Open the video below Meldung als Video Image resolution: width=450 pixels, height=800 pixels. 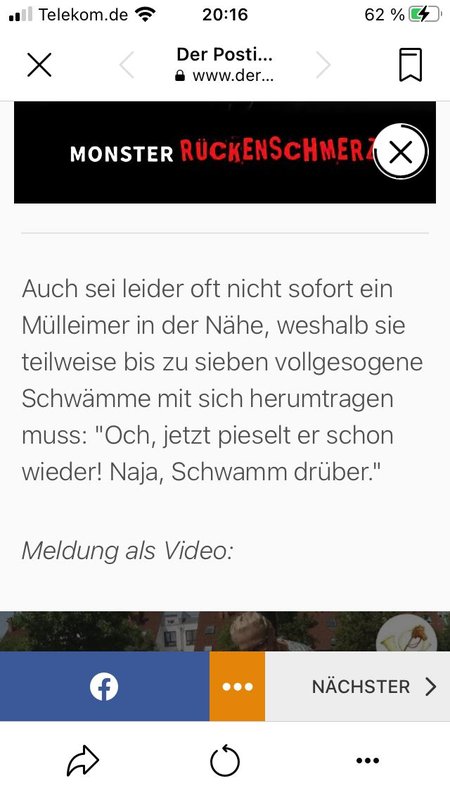point(225,631)
